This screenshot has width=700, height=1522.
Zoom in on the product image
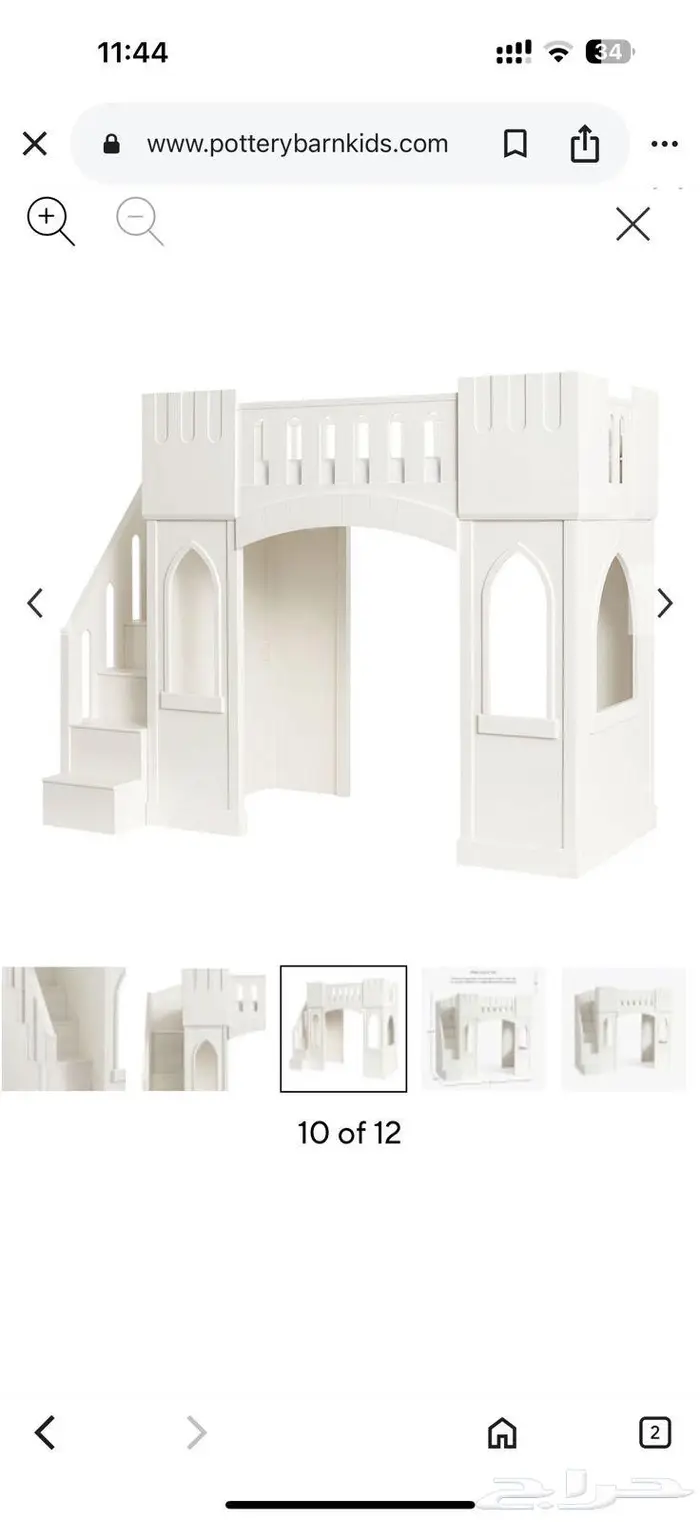click(50, 221)
